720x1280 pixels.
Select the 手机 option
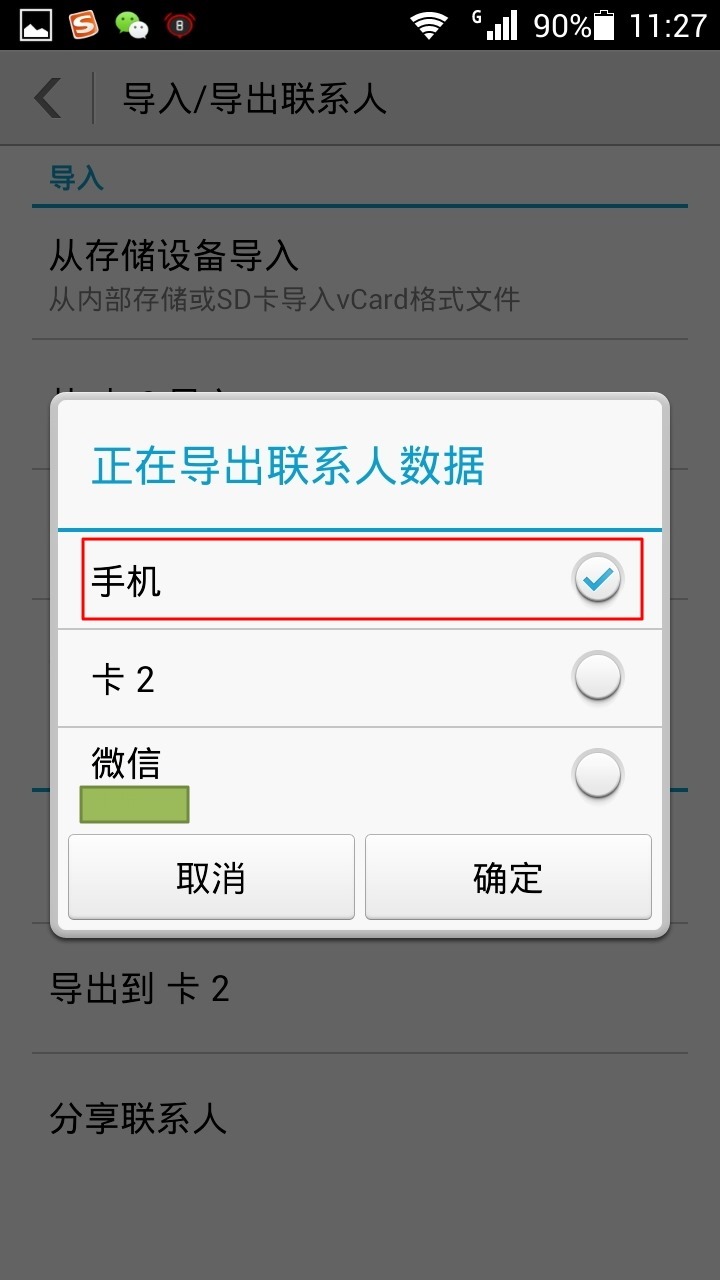coord(361,580)
